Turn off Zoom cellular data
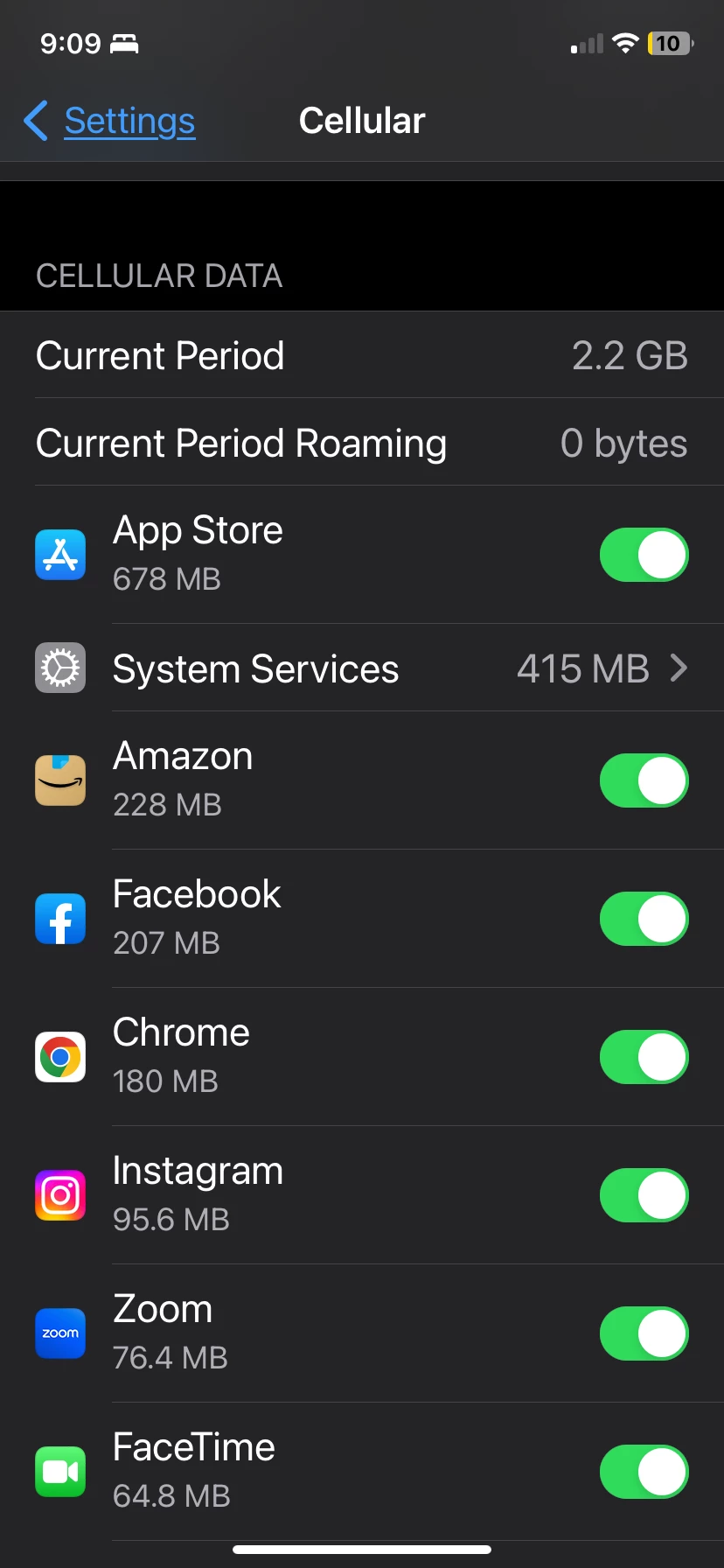 coord(644,1333)
